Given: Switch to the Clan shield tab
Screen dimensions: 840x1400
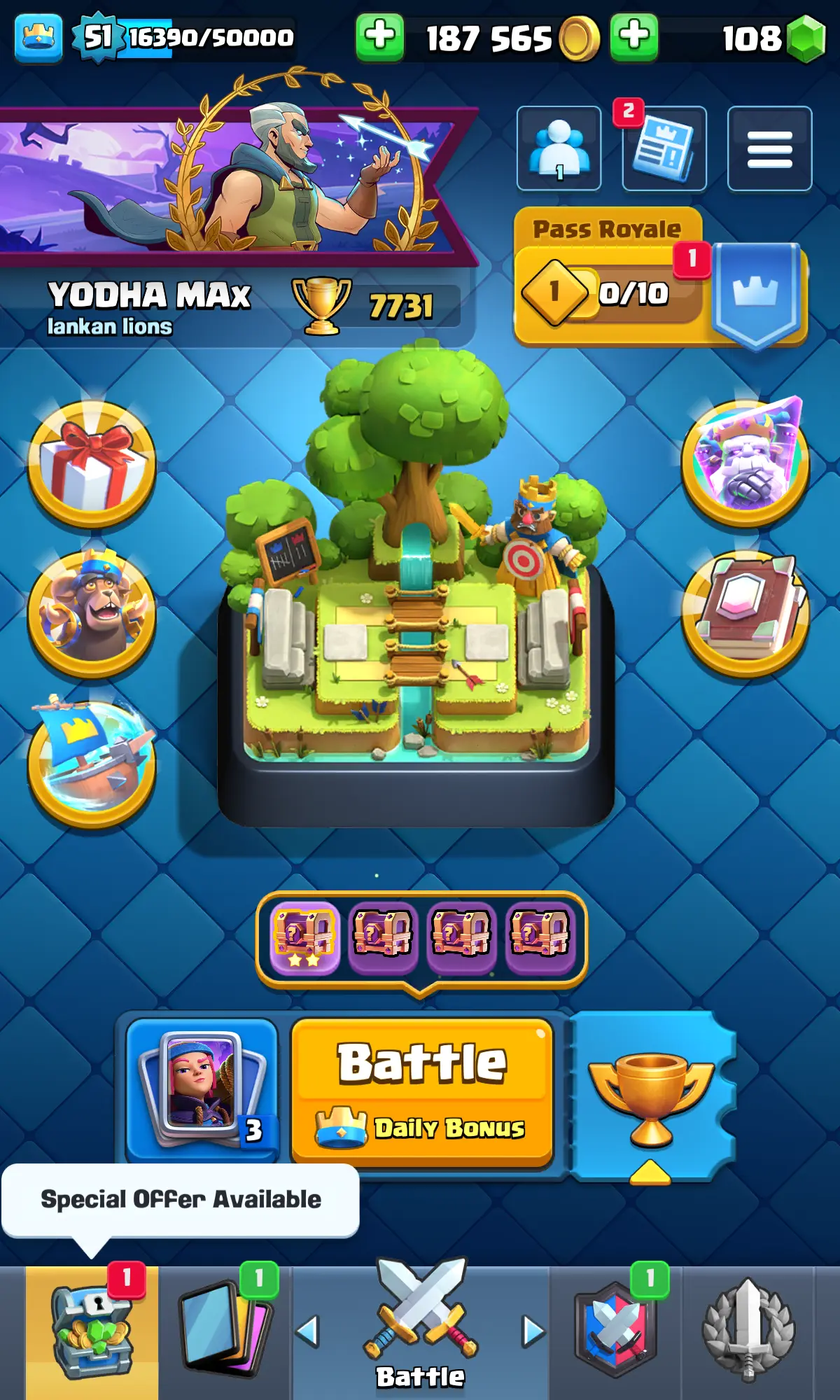Looking at the screenshot, I should coord(615,1330).
